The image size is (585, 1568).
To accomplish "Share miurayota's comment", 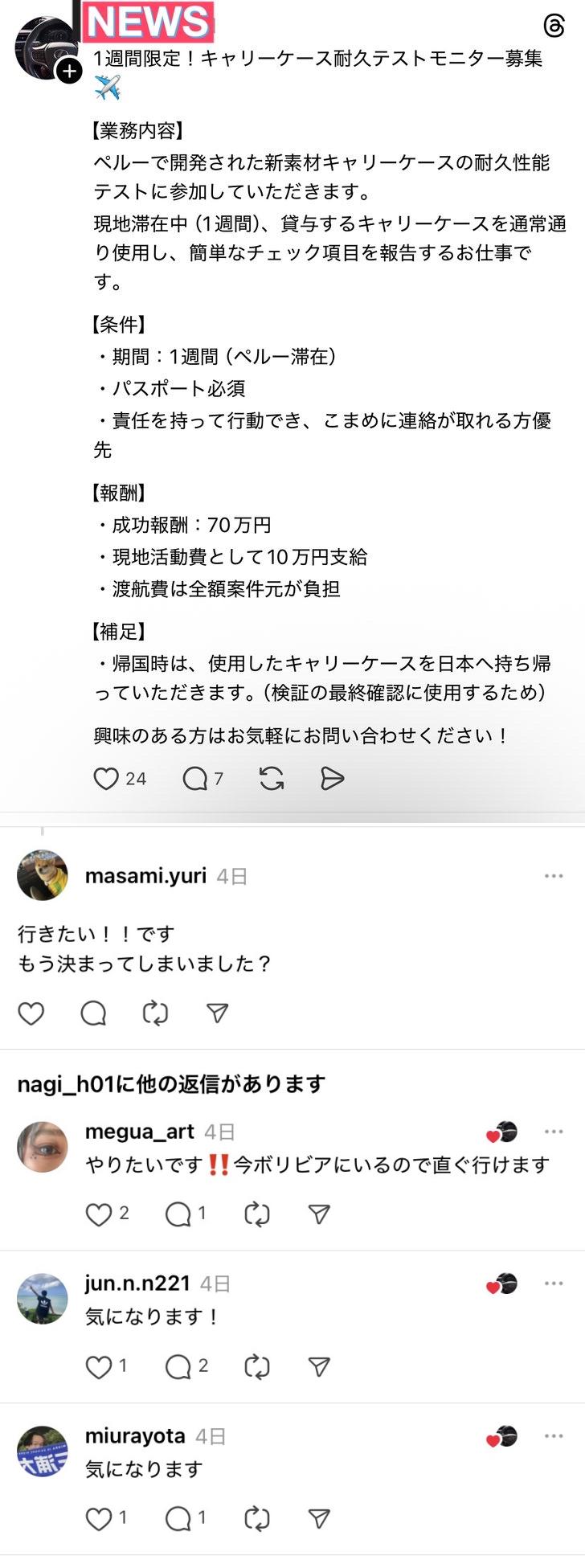I will [319, 1518].
